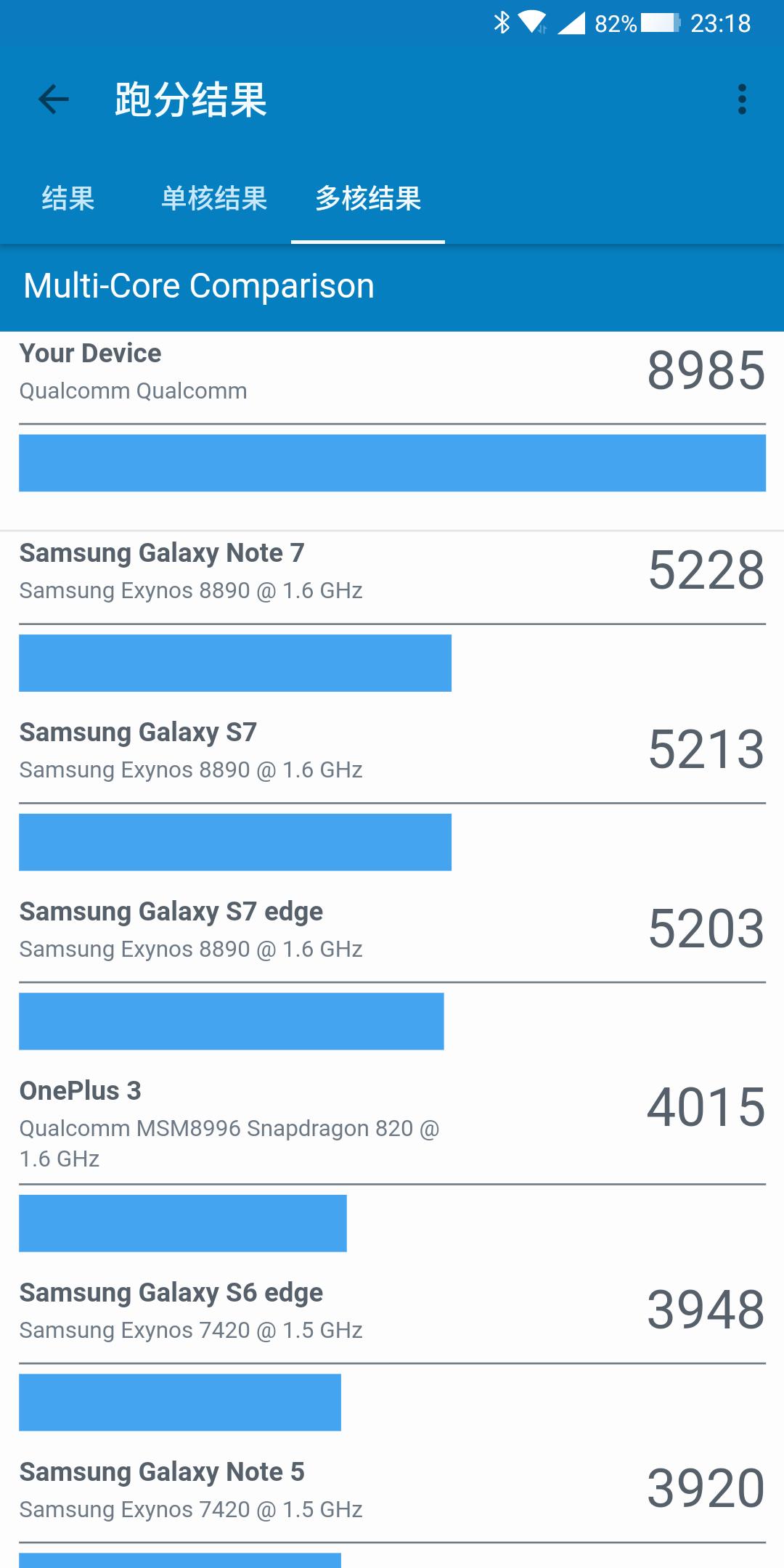The height and width of the screenshot is (1568, 784).
Task: Switch to the 结果 tab
Action: click(x=68, y=199)
